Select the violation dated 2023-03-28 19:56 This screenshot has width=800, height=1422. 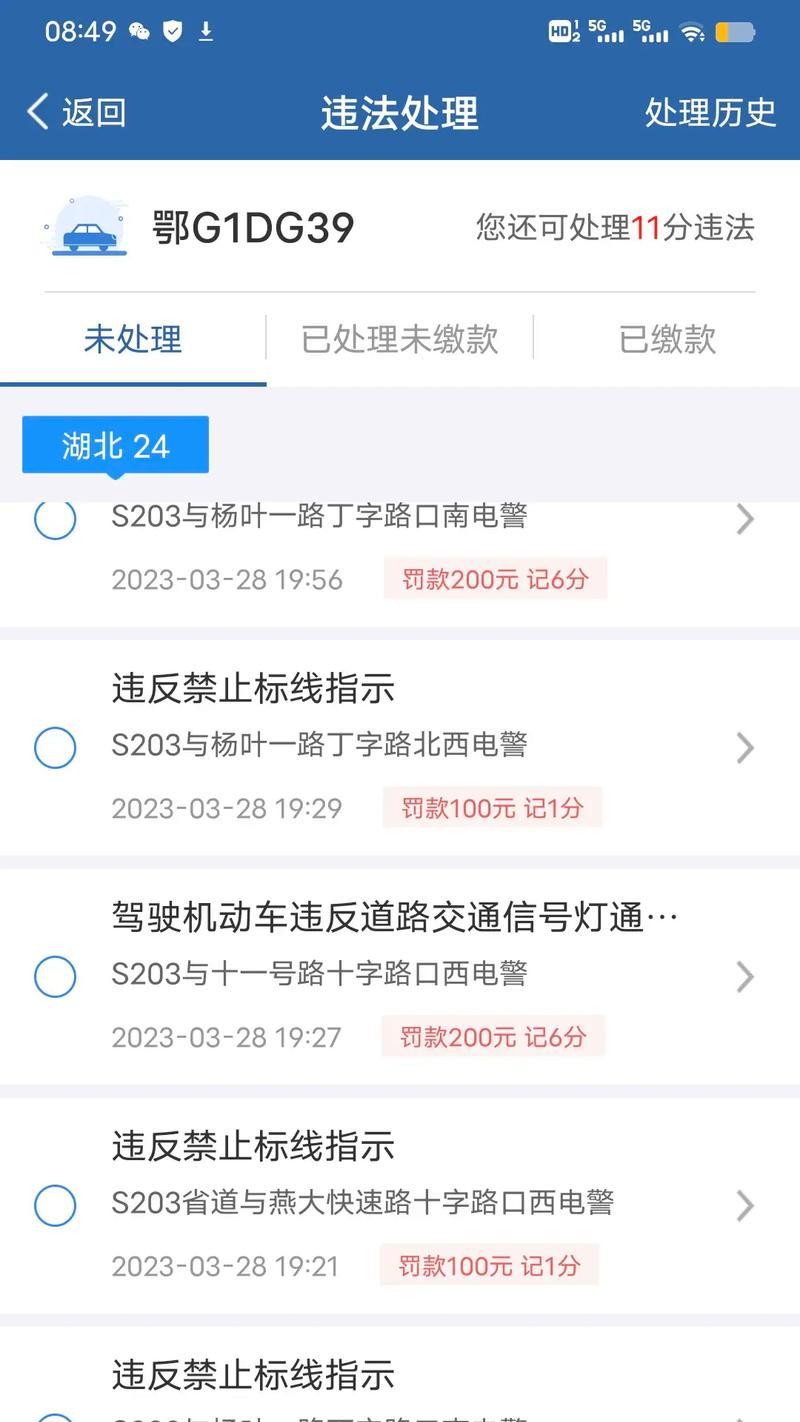point(55,519)
